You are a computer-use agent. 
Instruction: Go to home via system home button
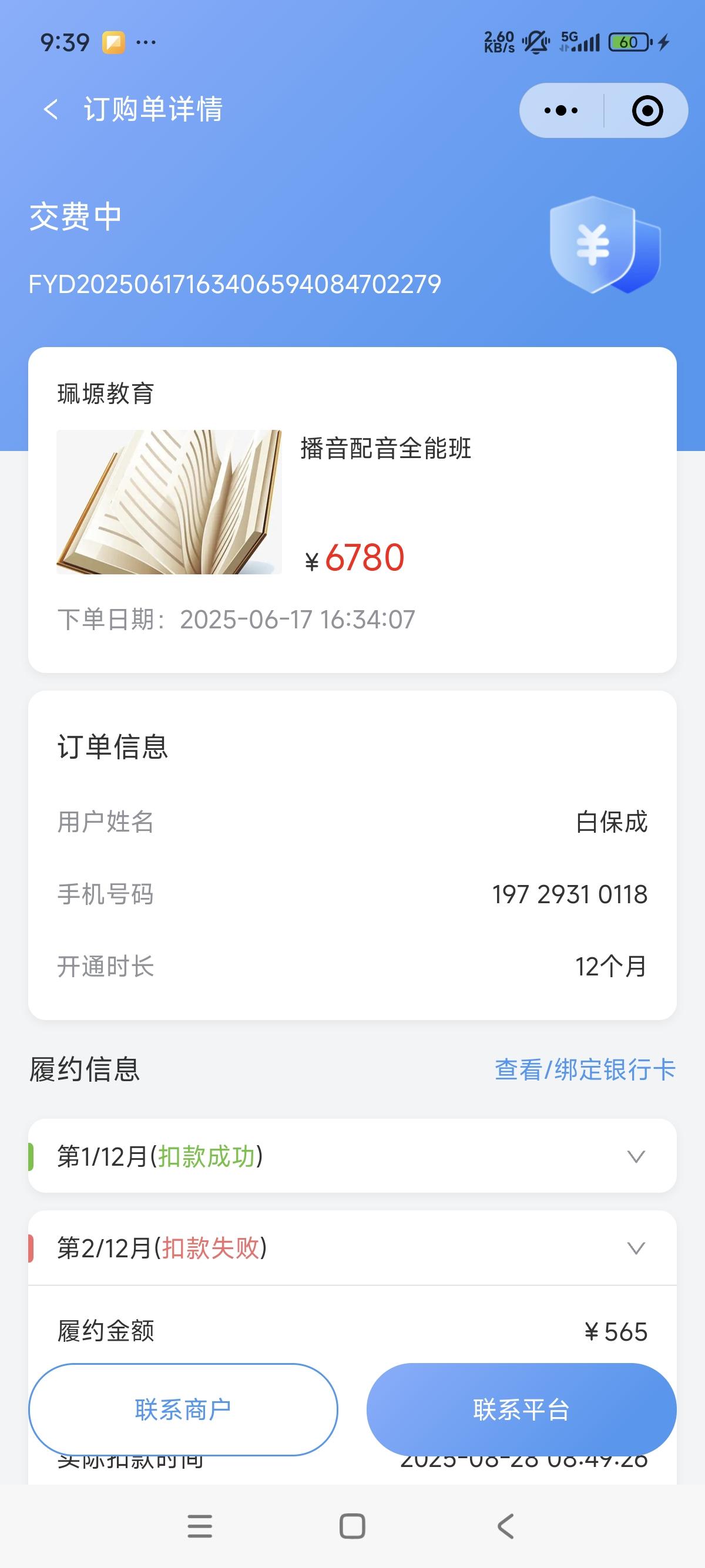pos(352,1526)
